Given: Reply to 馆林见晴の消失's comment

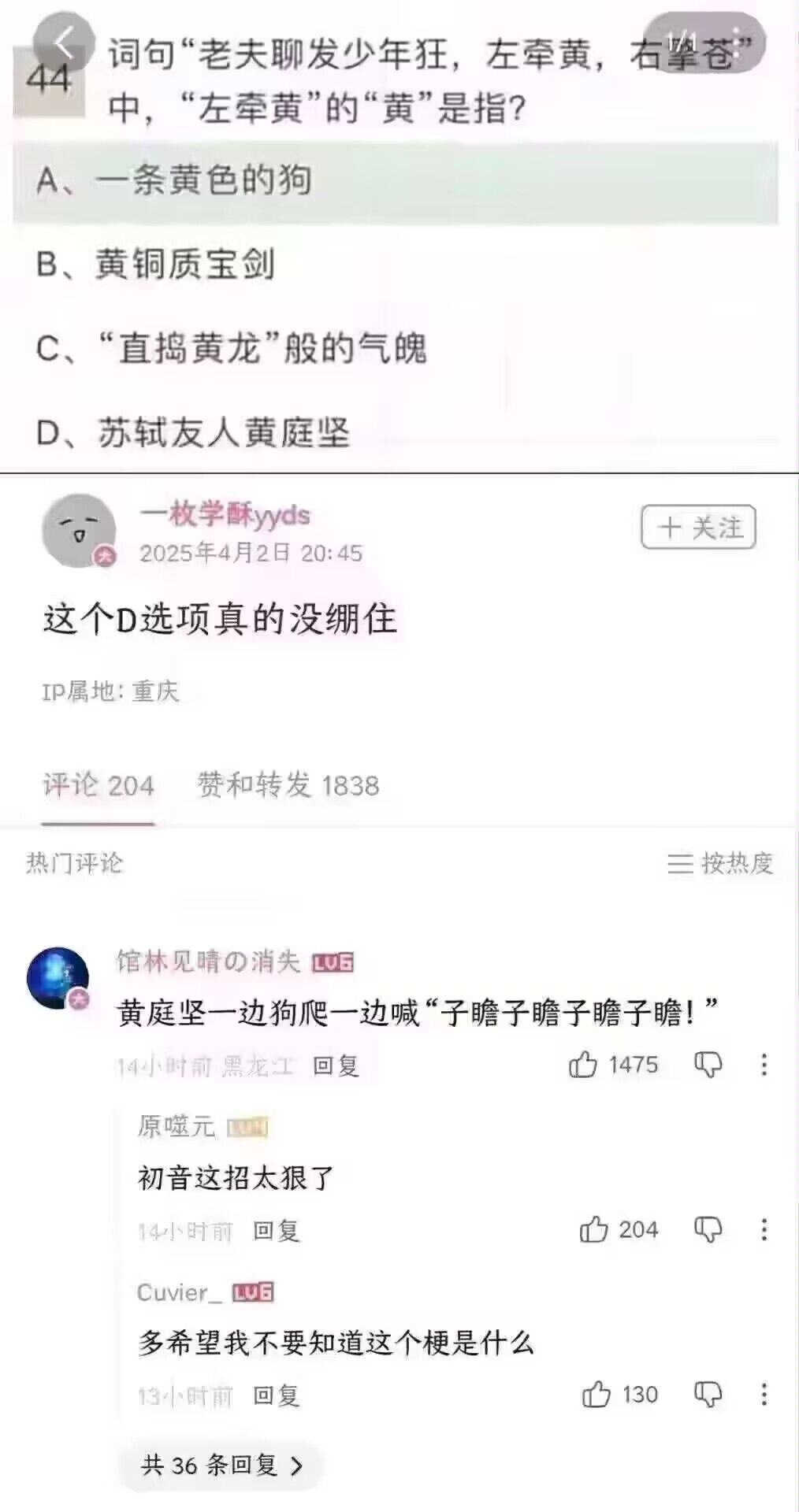Looking at the screenshot, I should coord(336,1065).
